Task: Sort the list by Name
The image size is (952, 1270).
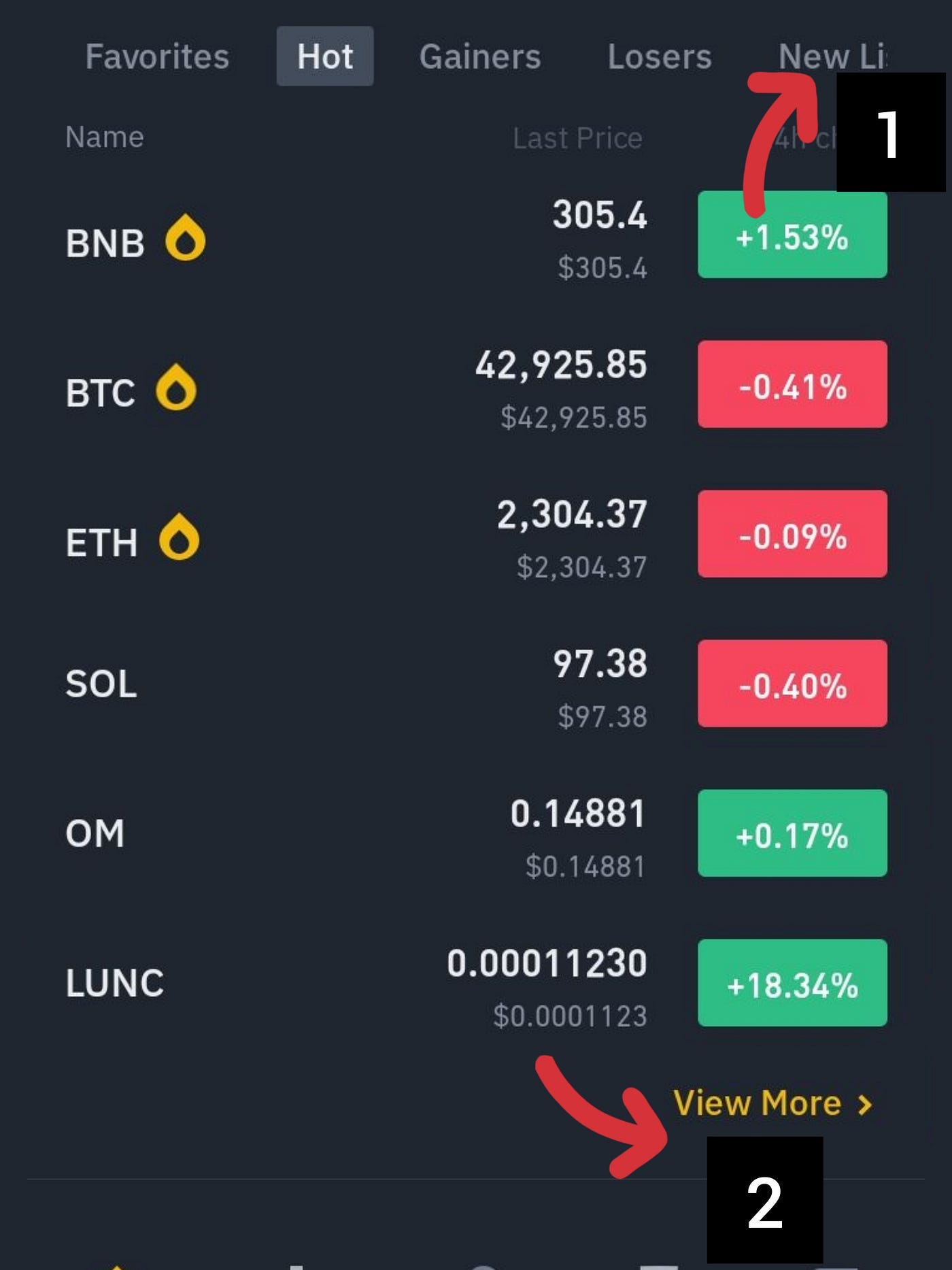Action: [105, 136]
